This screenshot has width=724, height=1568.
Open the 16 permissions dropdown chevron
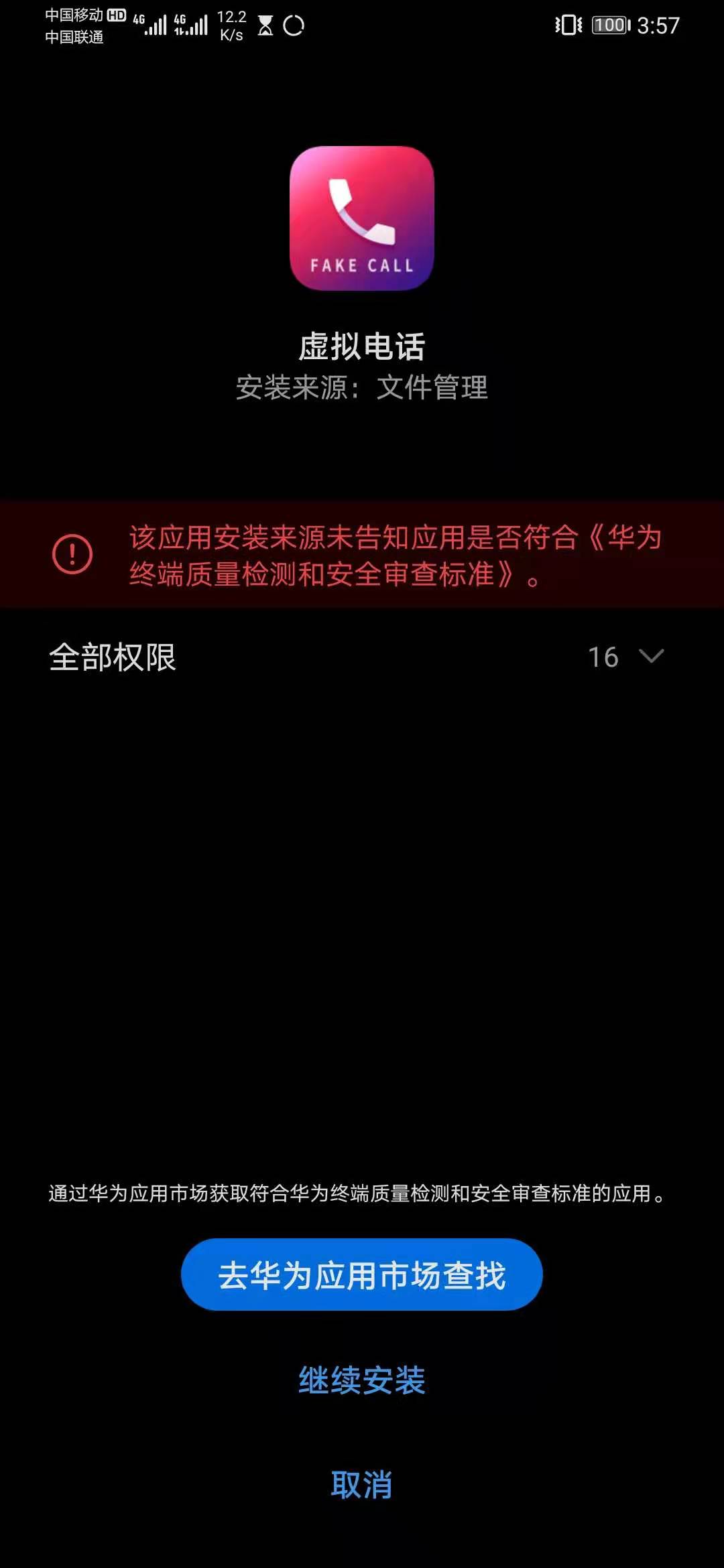651,658
